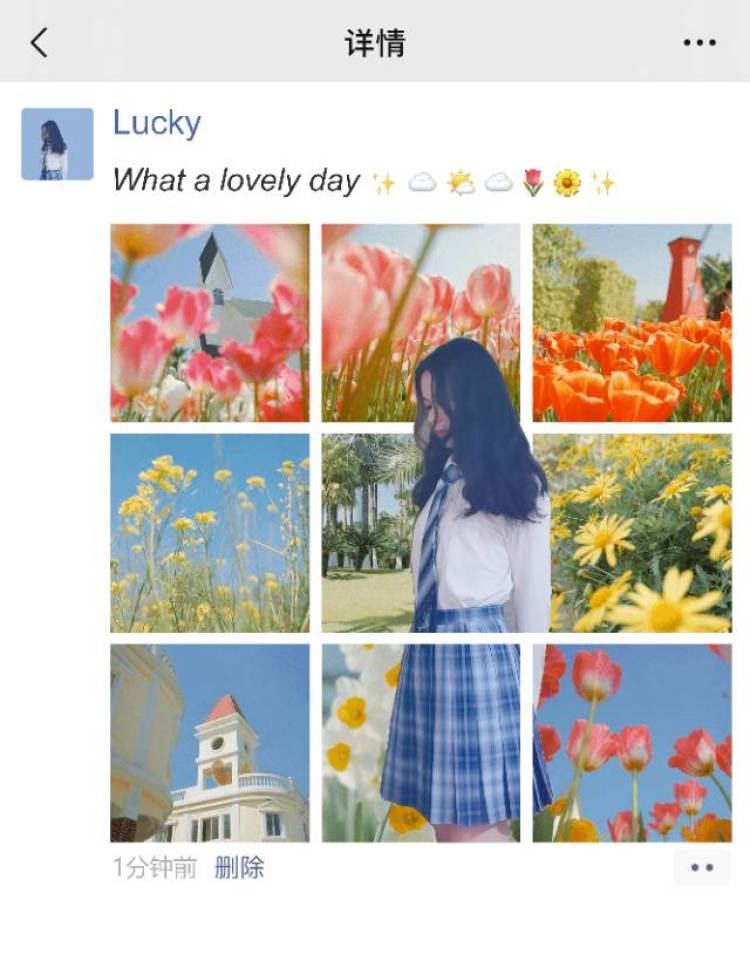Open Lucky's profile picture
Viewport: 750px width, 975px height.
click(x=57, y=144)
